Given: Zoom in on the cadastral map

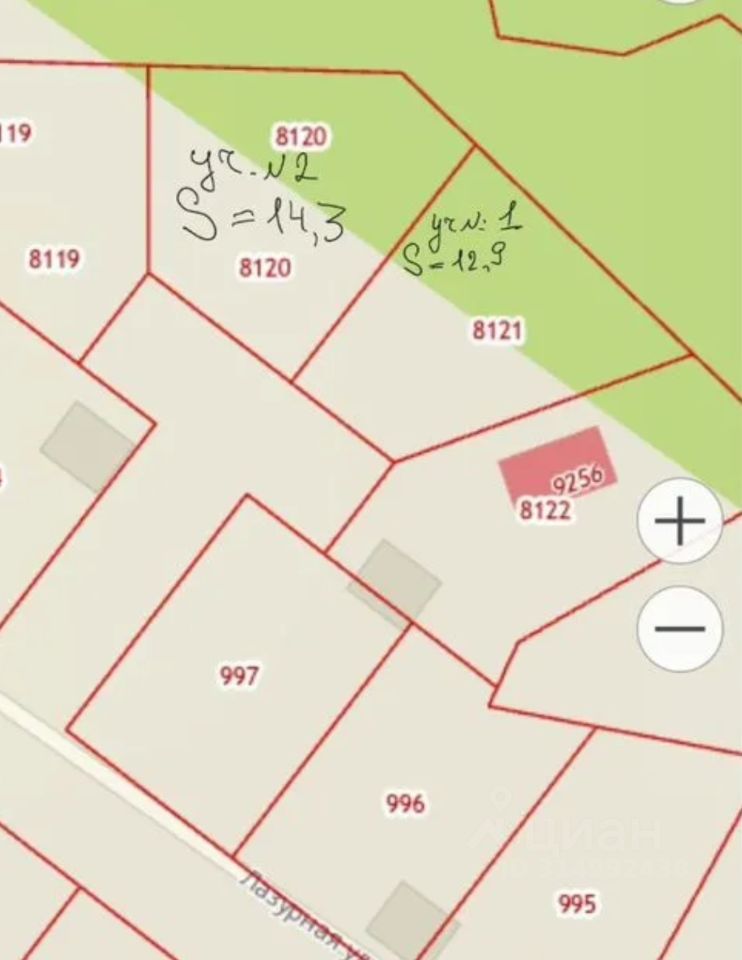Looking at the screenshot, I should [680, 521].
